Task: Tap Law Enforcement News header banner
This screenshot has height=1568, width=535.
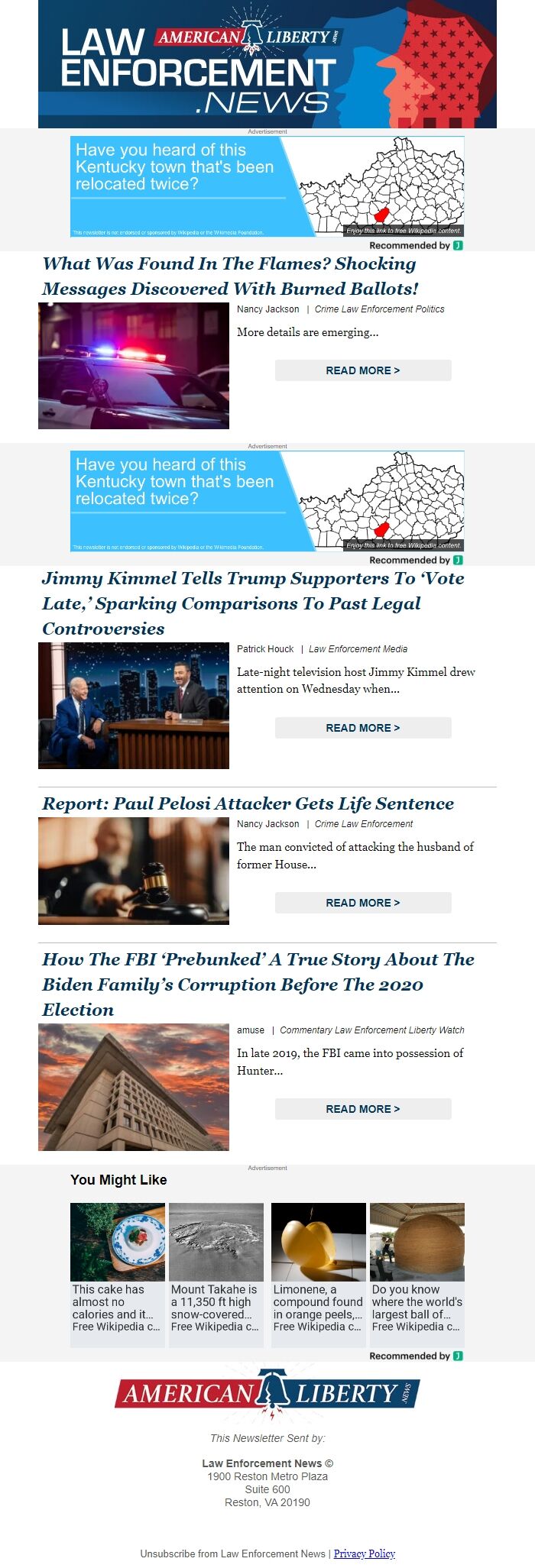Action: click(267, 64)
